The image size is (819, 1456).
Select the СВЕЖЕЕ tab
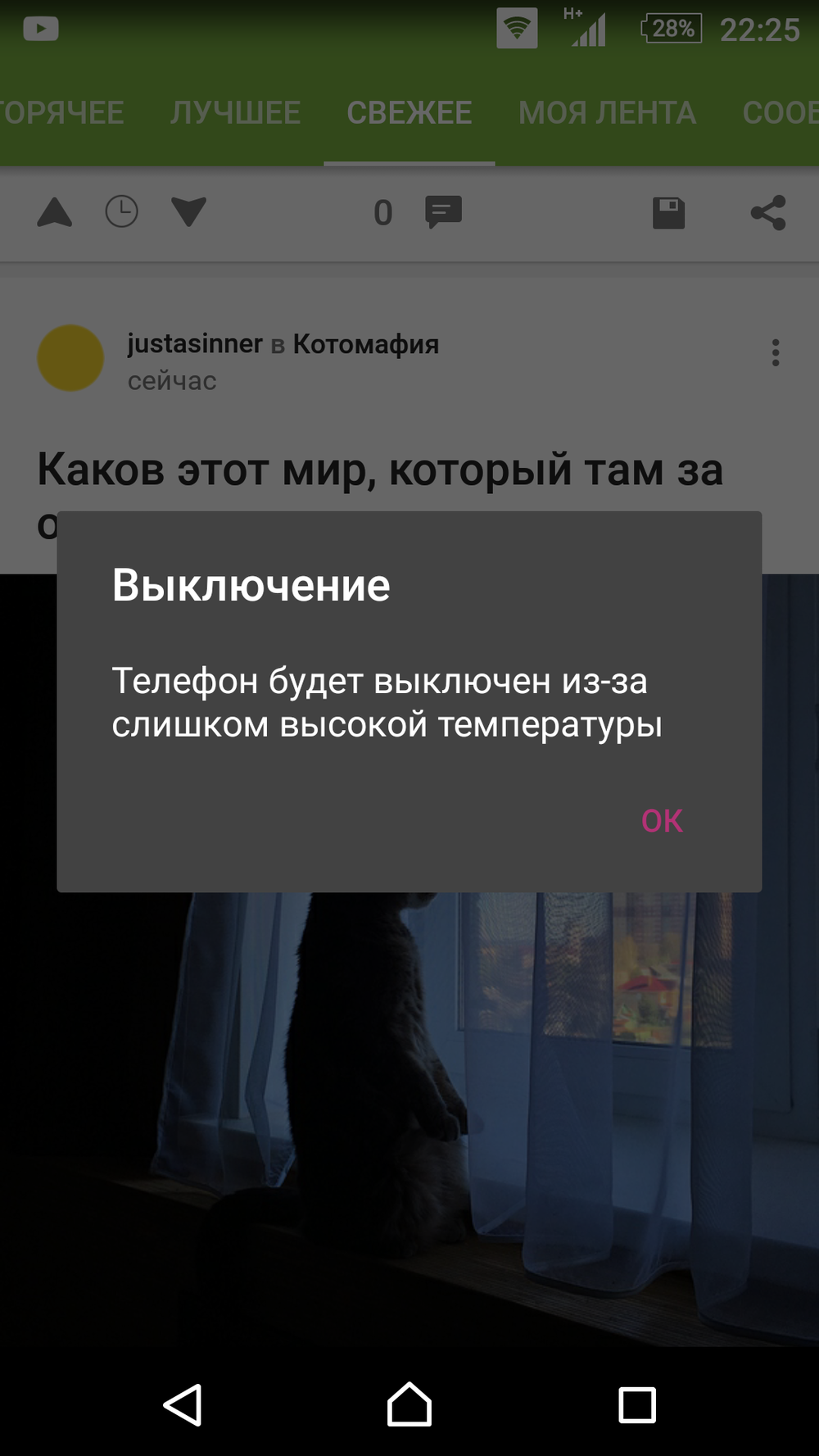(x=409, y=112)
